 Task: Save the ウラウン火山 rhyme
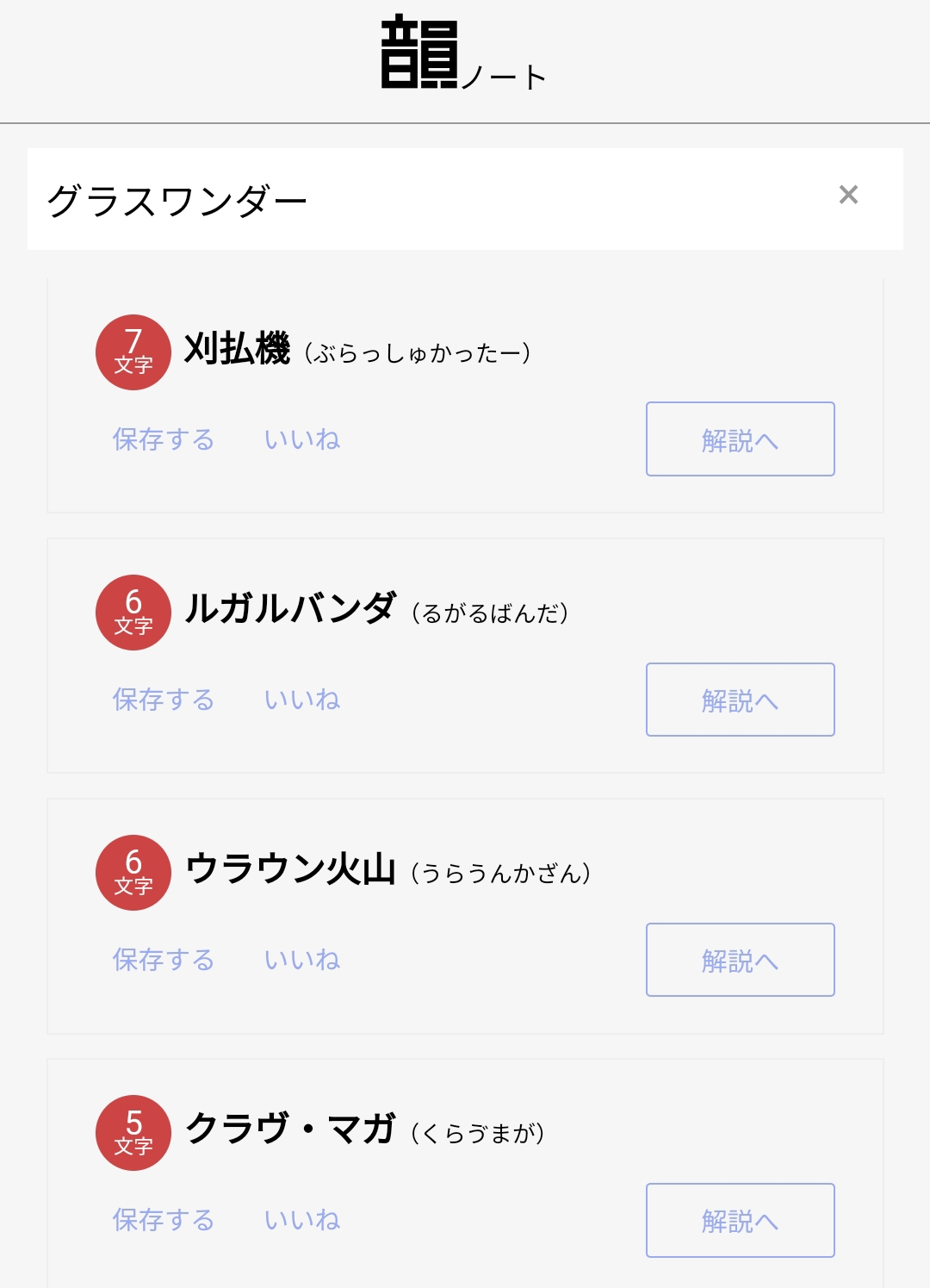pyautogui.click(x=164, y=960)
